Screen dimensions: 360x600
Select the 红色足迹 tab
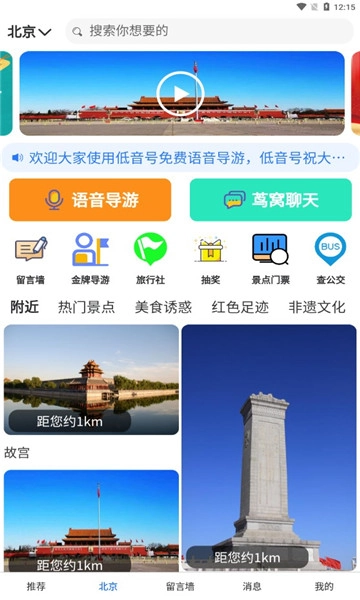(x=240, y=307)
